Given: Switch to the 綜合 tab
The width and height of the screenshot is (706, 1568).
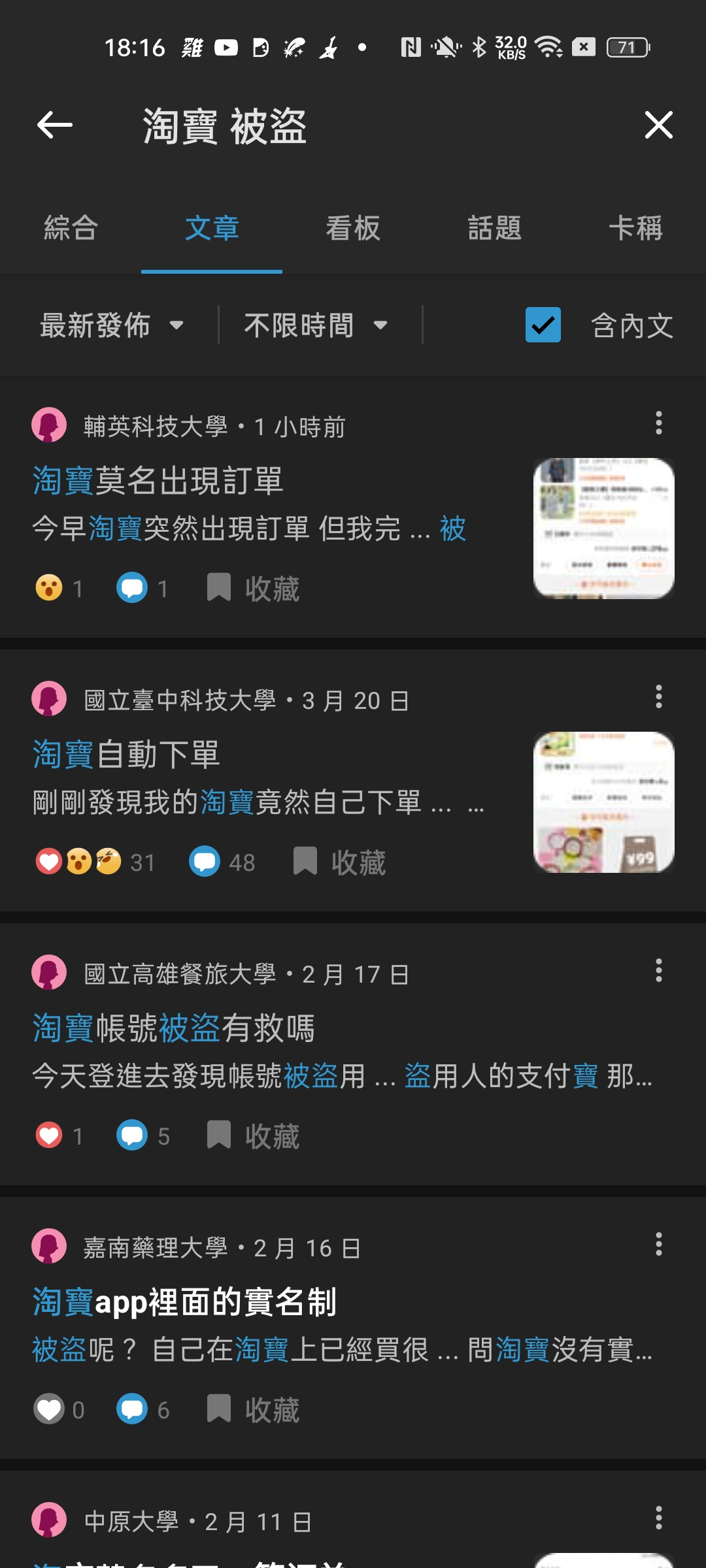Looking at the screenshot, I should pyautogui.click(x=71, y=229).
